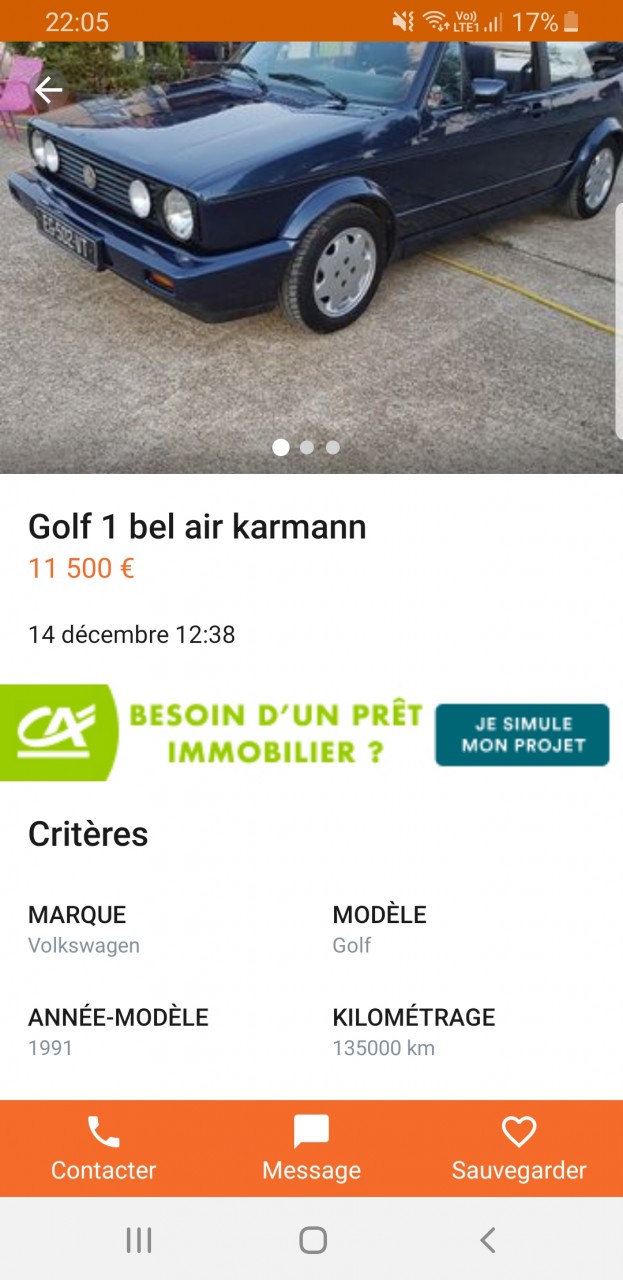Open the system recent apps view

click(139, 1241)
